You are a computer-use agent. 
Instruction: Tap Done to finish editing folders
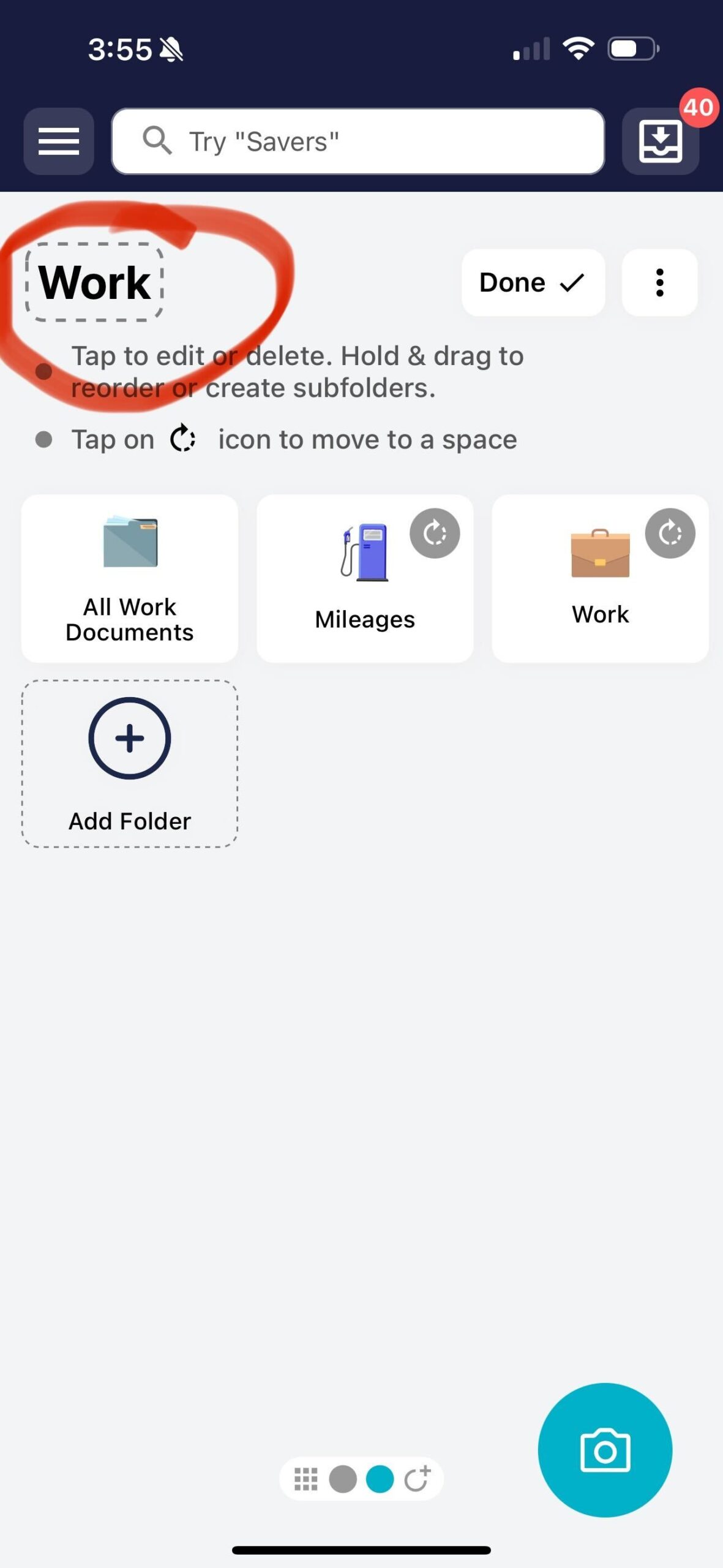tap(532, 282)
